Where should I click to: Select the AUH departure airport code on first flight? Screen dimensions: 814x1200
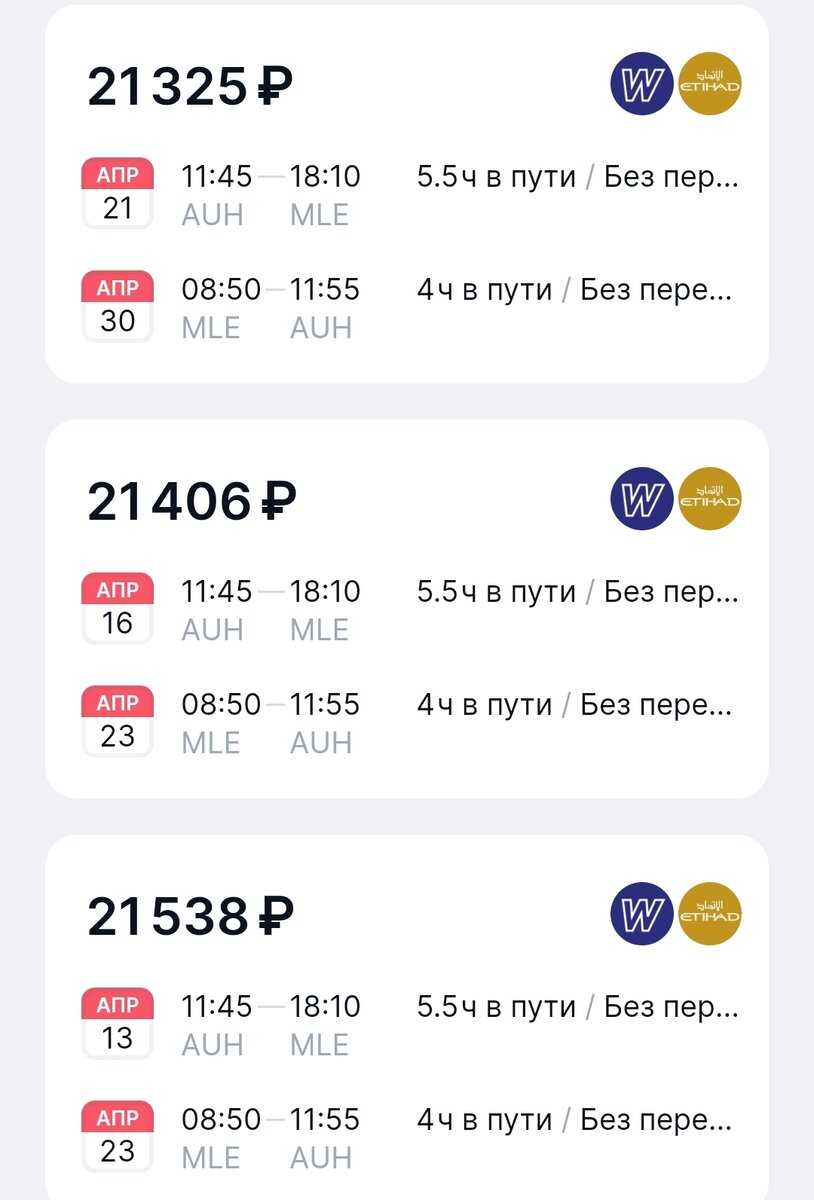coord(211,214)
